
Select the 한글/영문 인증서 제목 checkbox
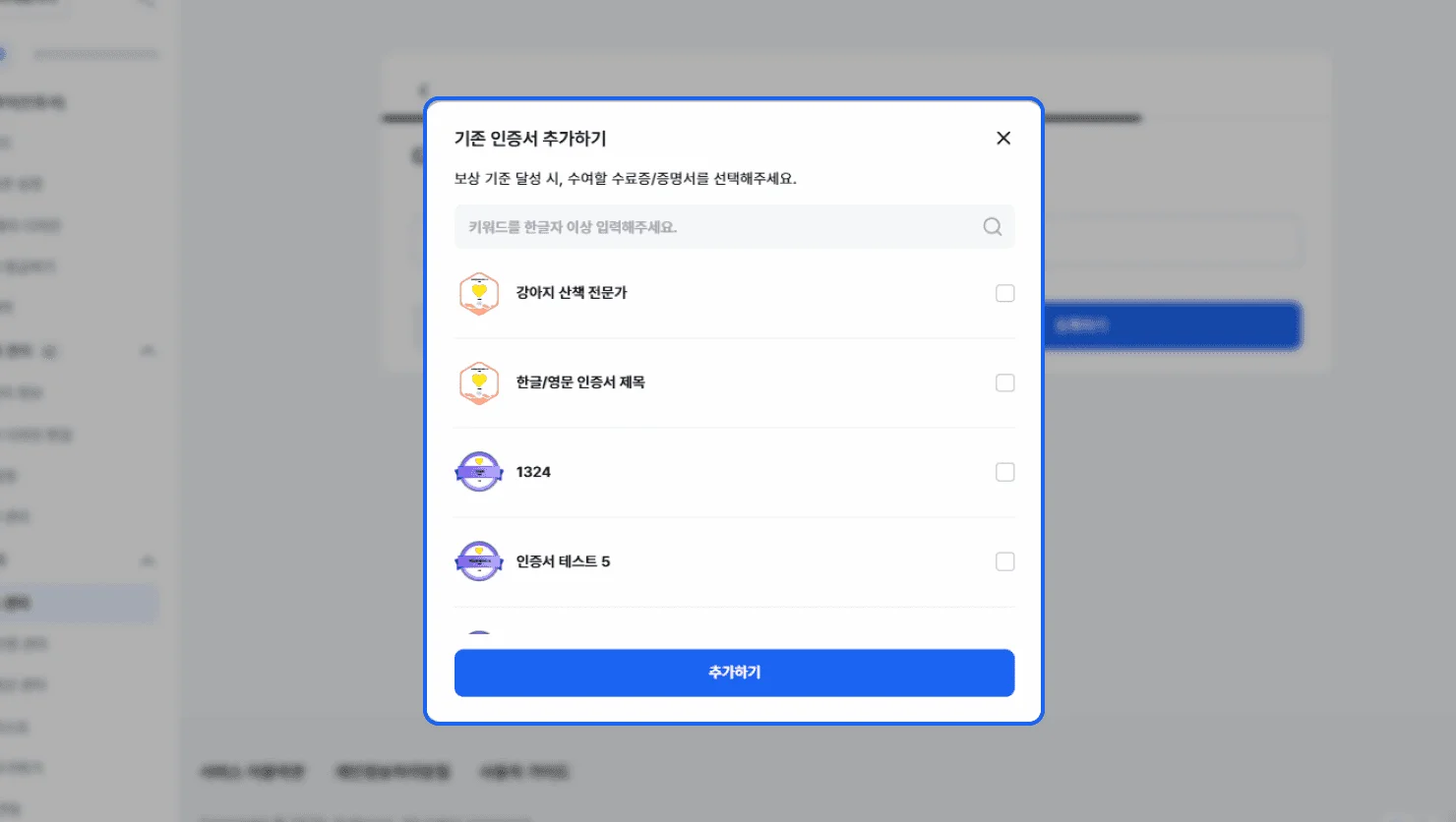pyautogui.click(x=1004, y=382)
